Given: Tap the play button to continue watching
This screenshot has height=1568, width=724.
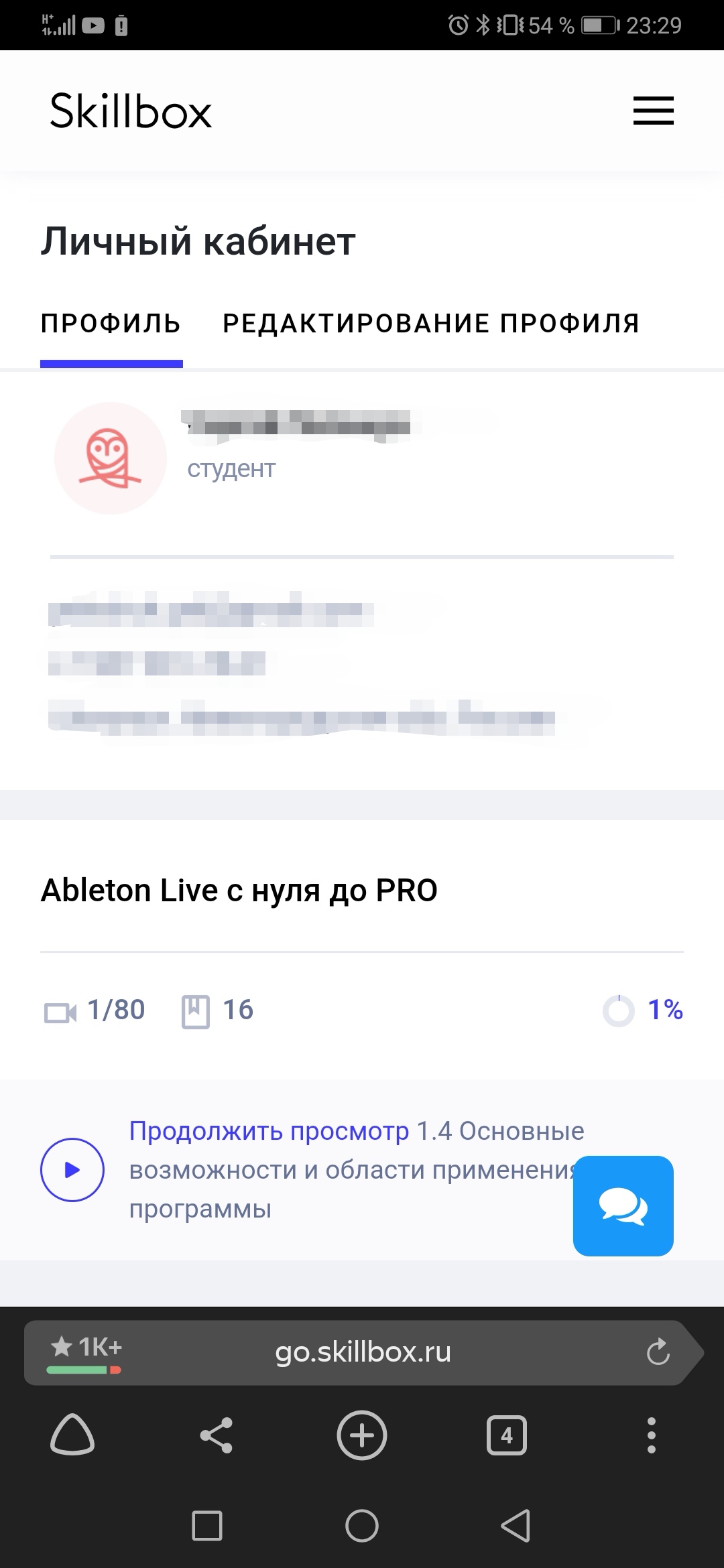Looking at the screenshot, I should pyautogui.click(x=72, y=1170).
